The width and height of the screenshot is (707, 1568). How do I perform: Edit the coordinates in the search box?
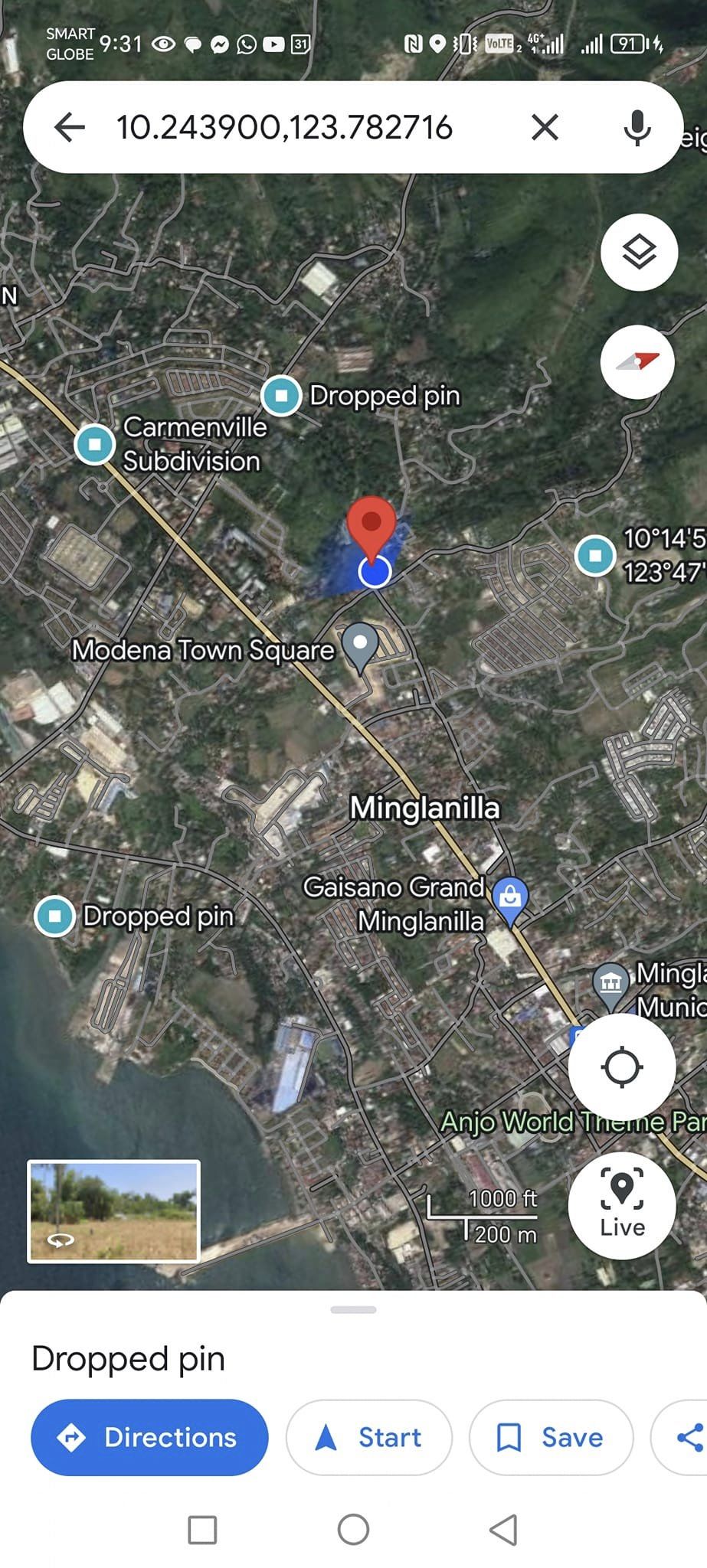tap(306, 127)
